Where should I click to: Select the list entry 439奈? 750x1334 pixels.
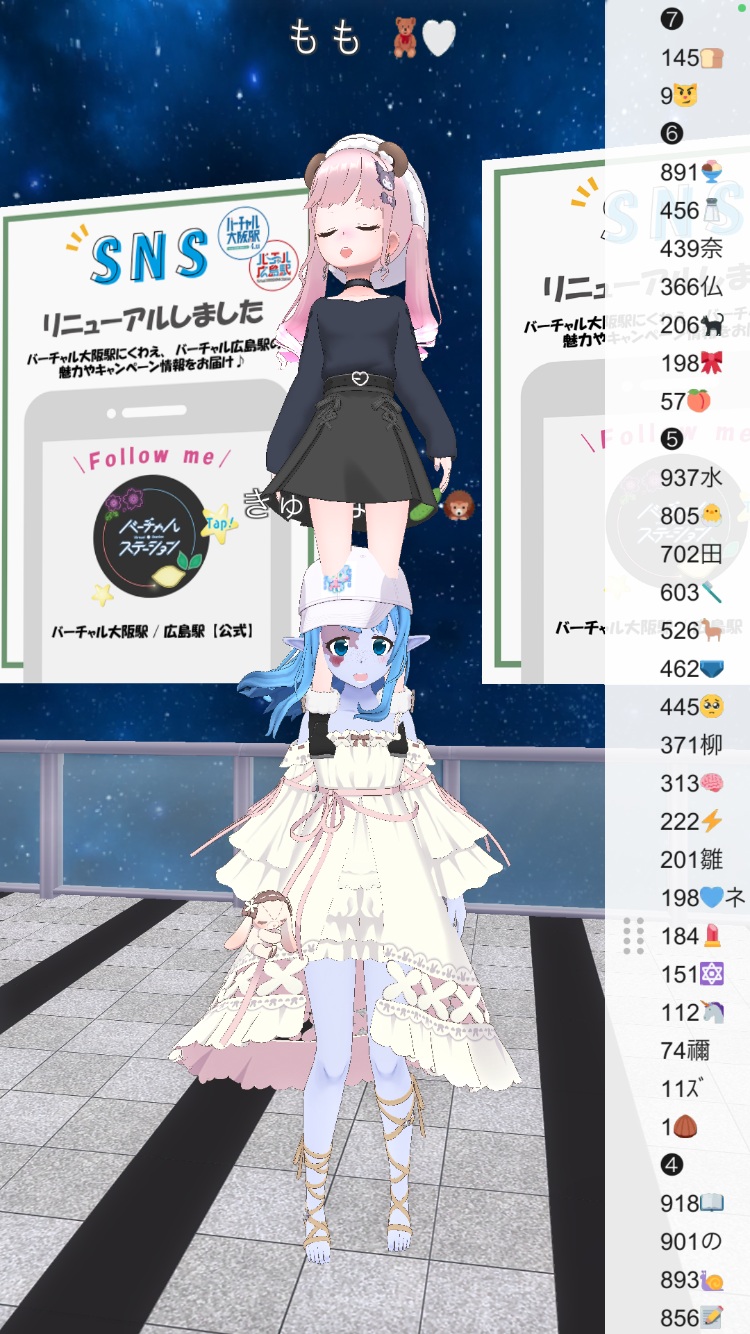691,248
